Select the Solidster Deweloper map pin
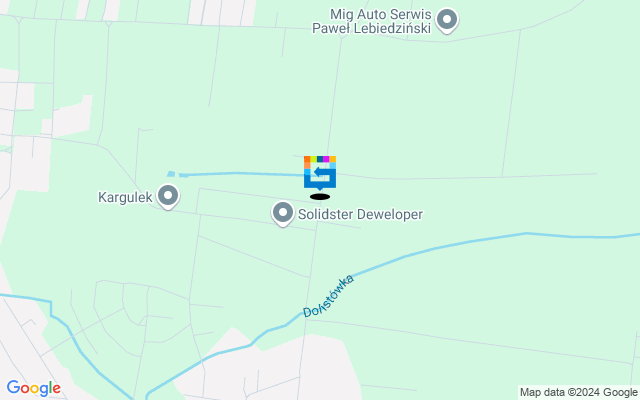Viewport: 640px width, 400px height. click(x=283, y=212)
